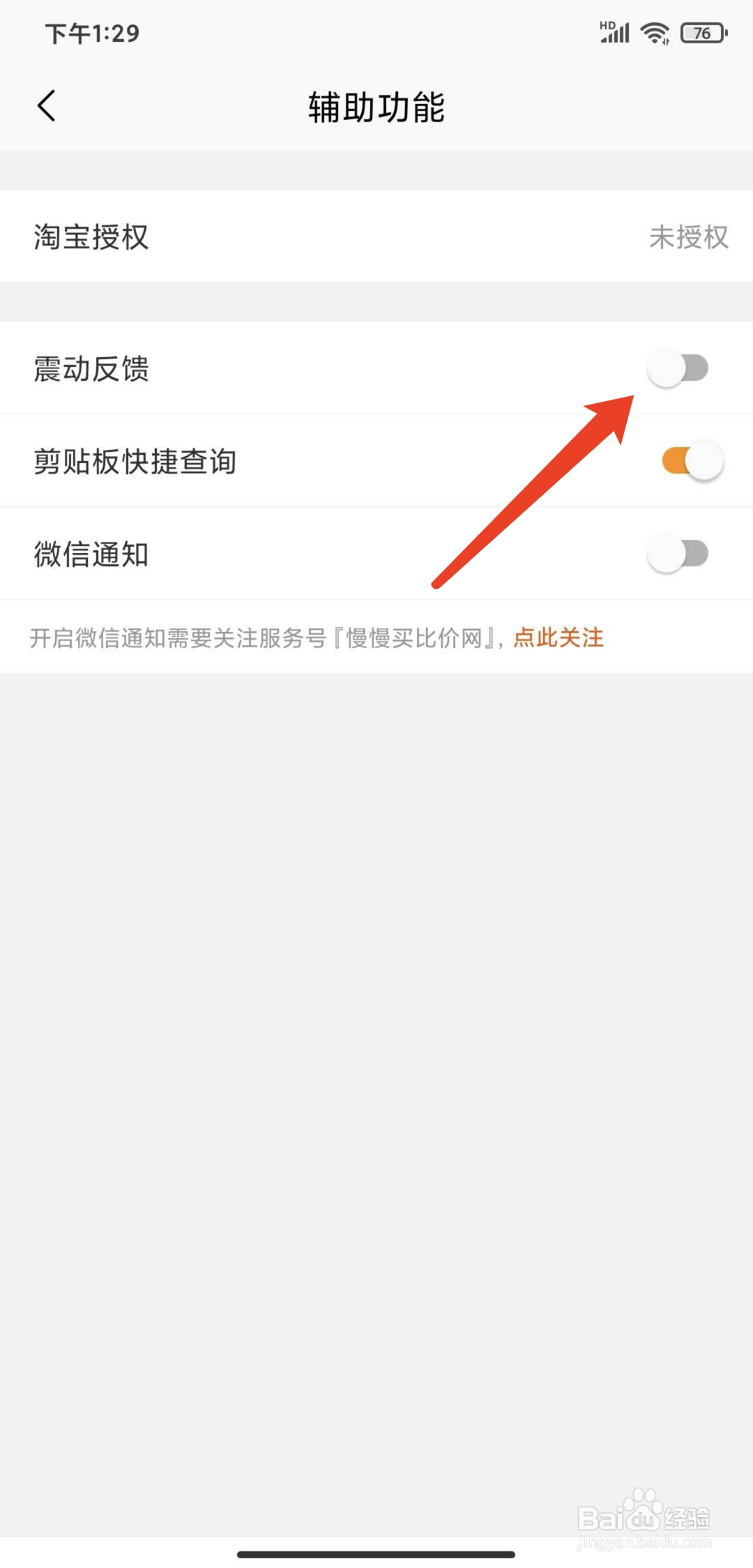Expand the 微信通知 settings row
The height and width of the screenshot is (1568, 753).
[x=279, y=553]
